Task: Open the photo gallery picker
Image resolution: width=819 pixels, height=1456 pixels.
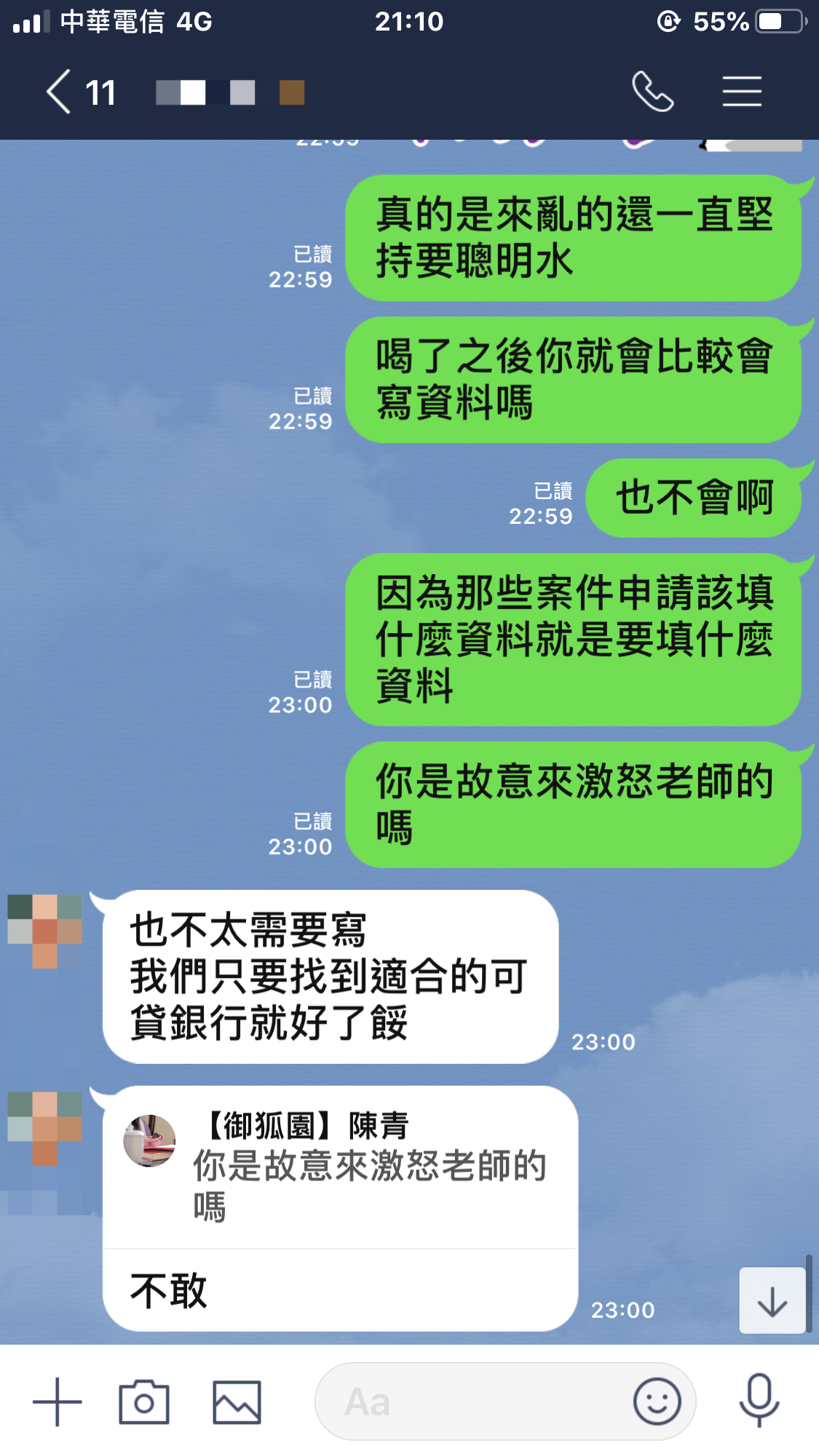Action: click(x=237, y=1401)
